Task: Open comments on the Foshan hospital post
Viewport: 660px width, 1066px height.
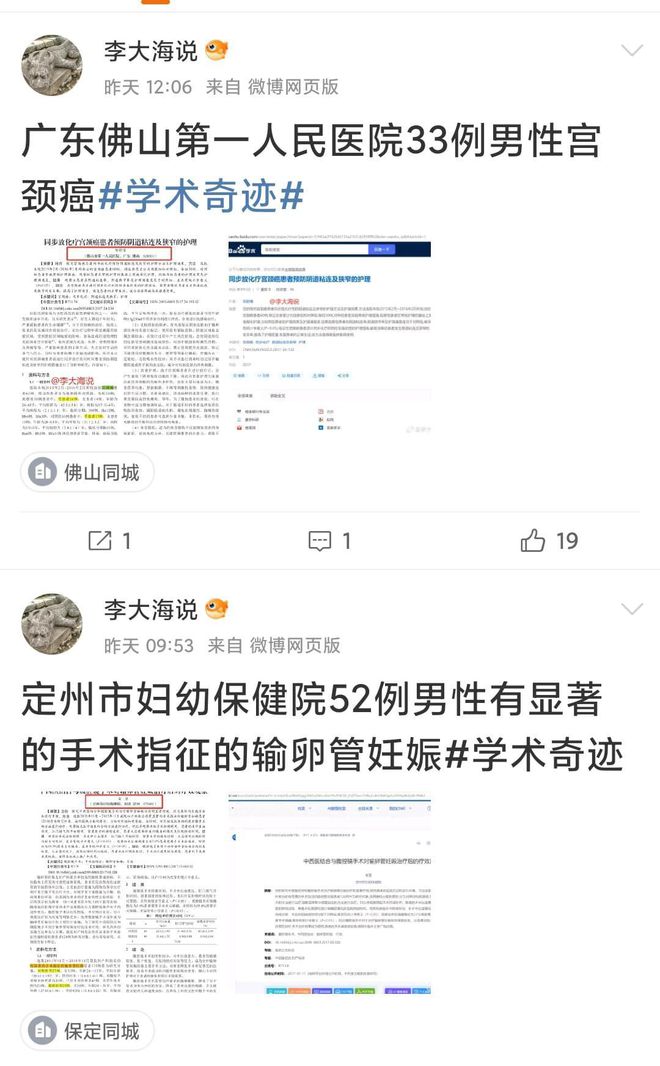Action: coord(330,541)
